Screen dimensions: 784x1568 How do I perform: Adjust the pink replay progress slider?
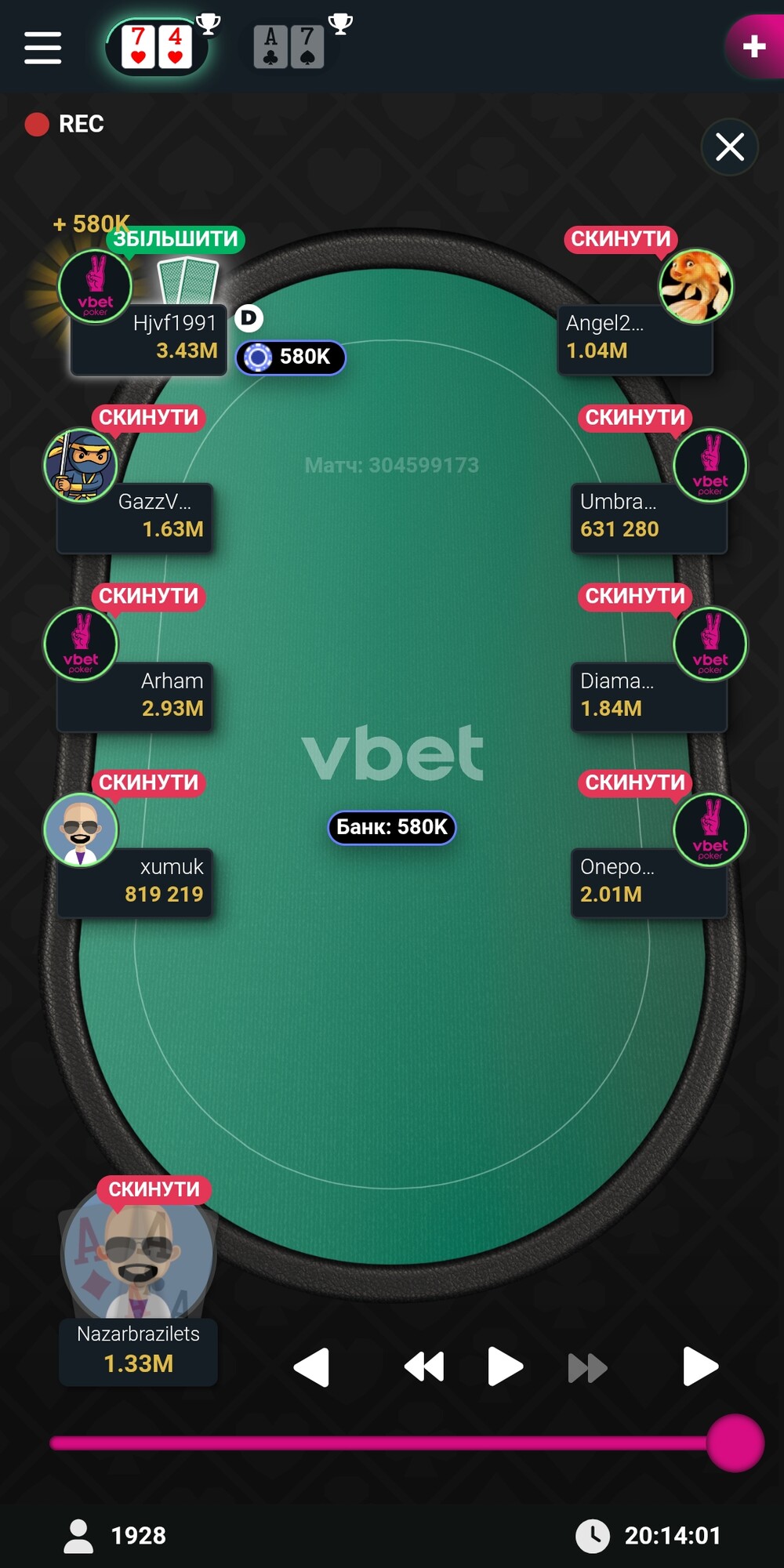click(x=406, y=1443)
